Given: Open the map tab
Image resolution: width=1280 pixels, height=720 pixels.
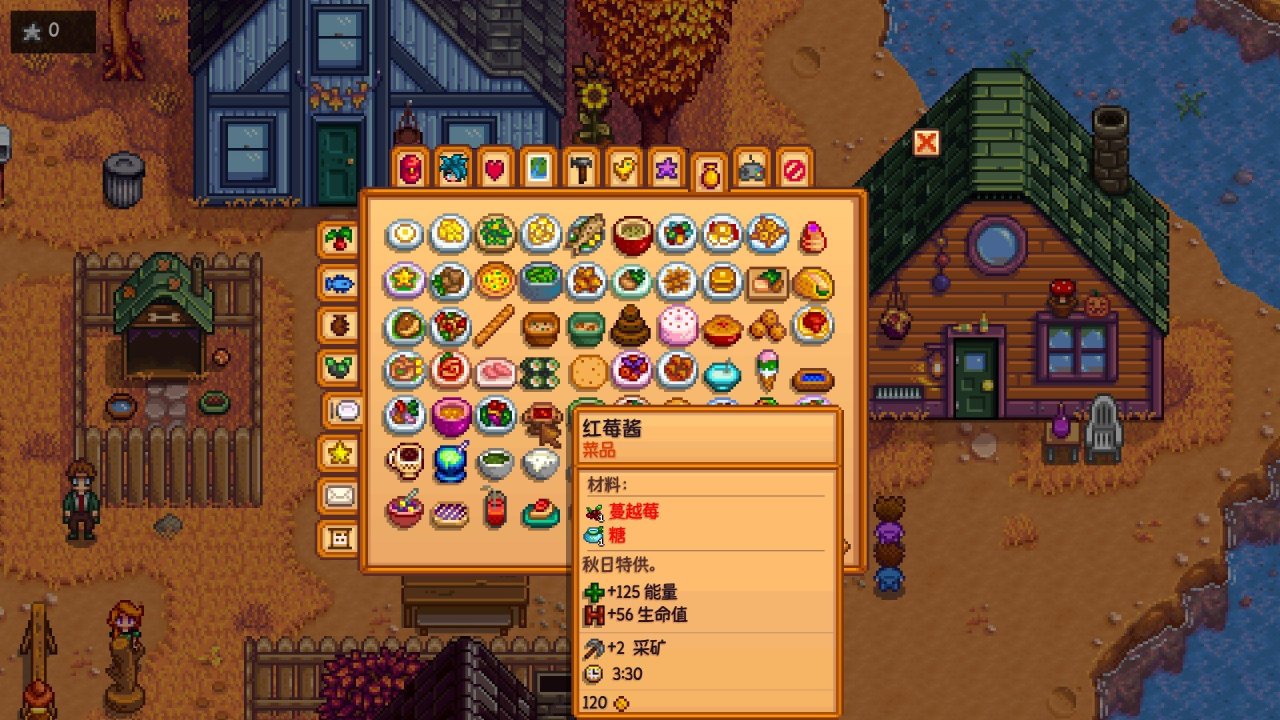Looking at the screenshot, I should click(x=538, y=168).
